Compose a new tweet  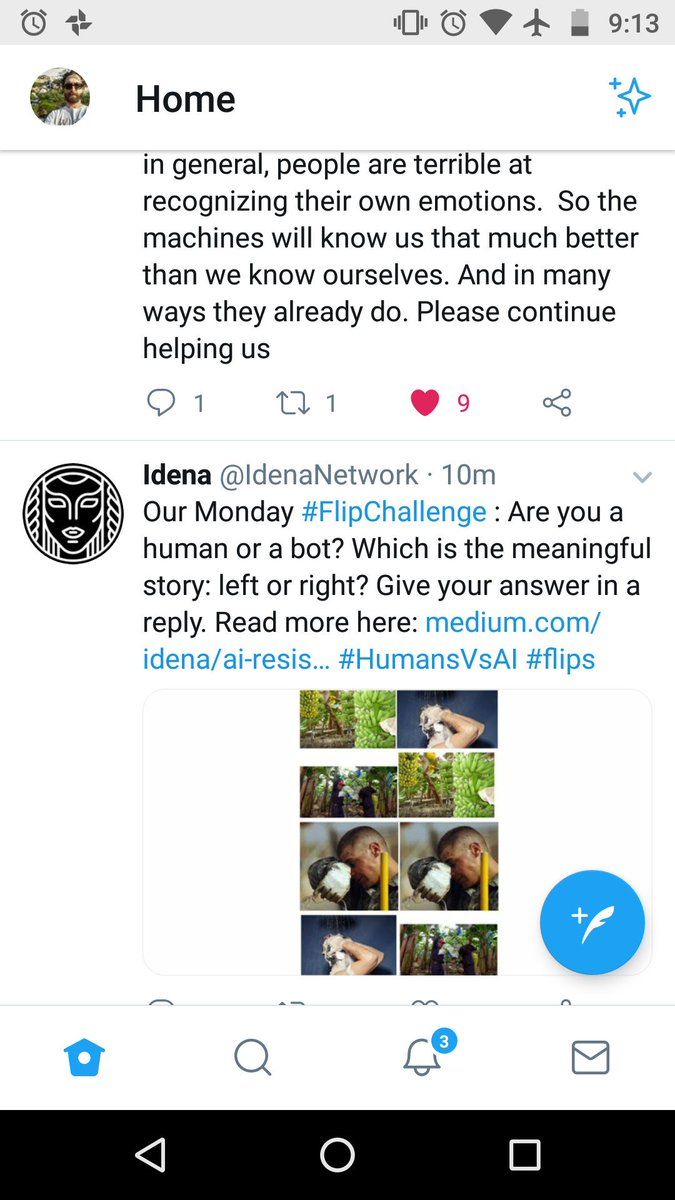592,922
